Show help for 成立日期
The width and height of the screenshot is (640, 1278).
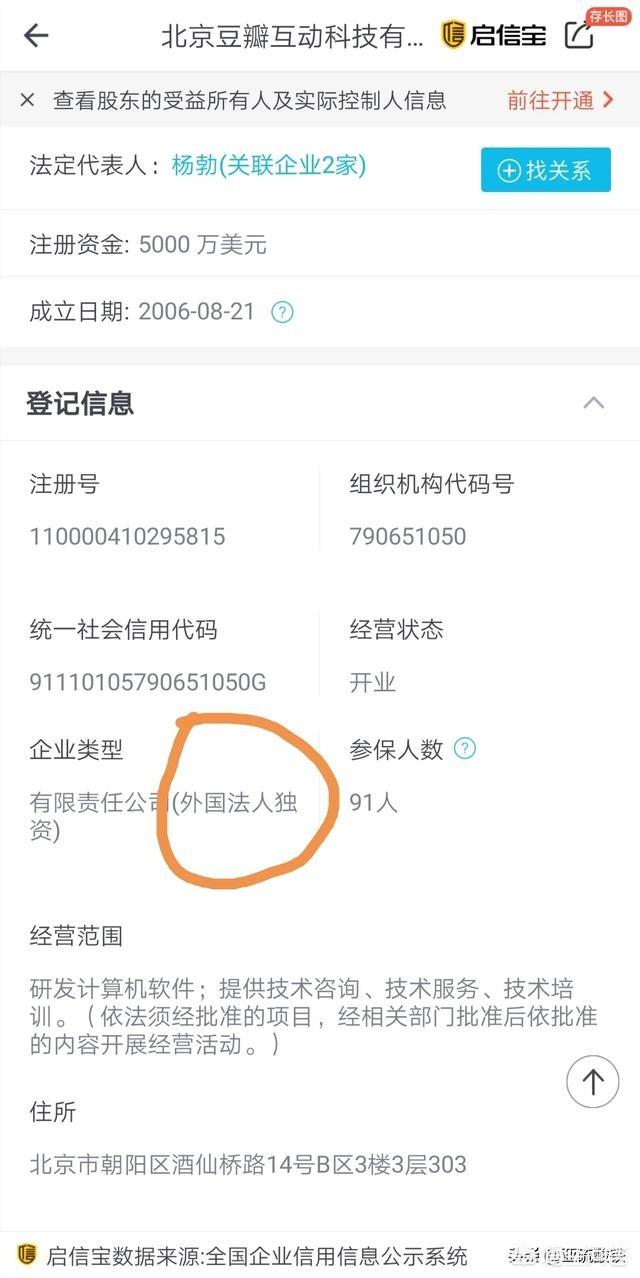point(283,313)
